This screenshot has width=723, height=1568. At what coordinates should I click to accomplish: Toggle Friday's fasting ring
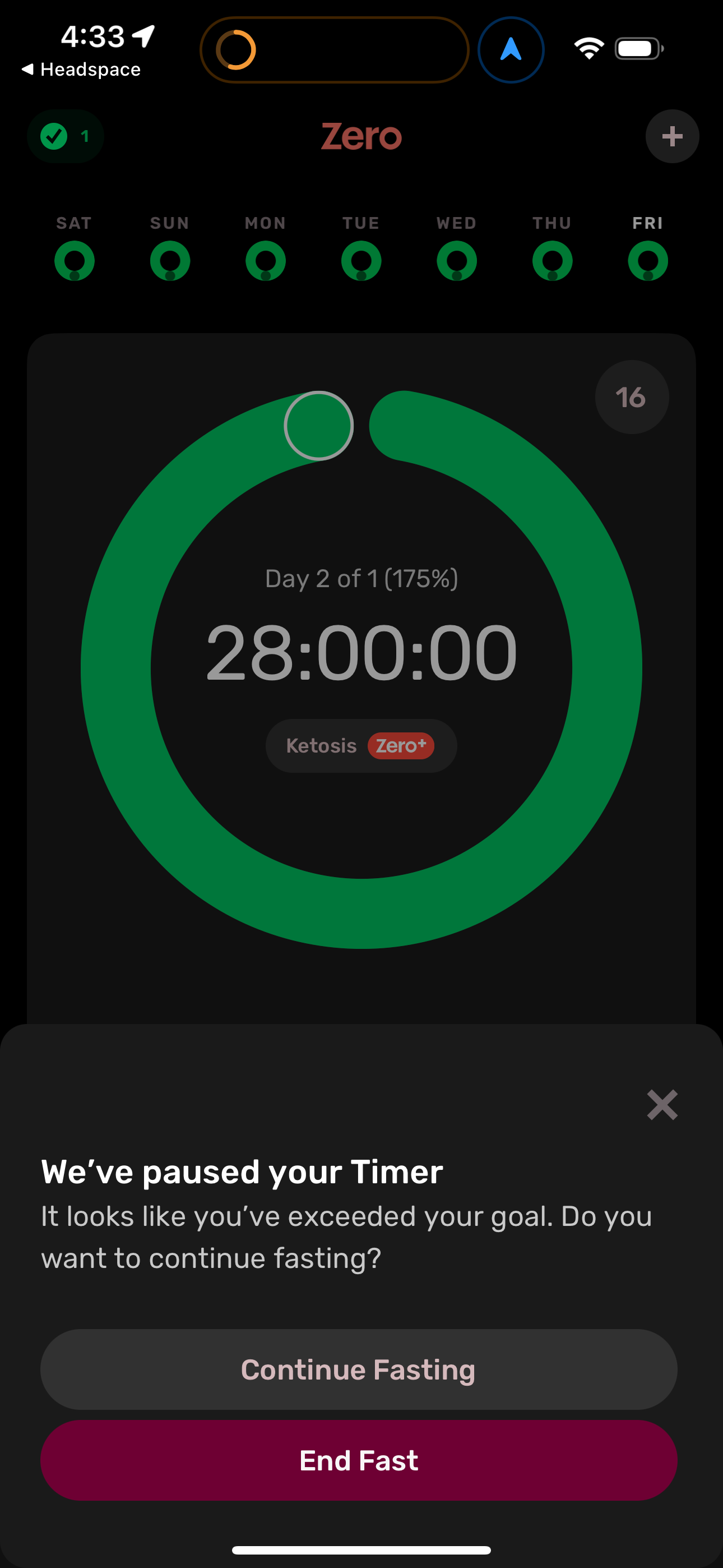(647, 261)
